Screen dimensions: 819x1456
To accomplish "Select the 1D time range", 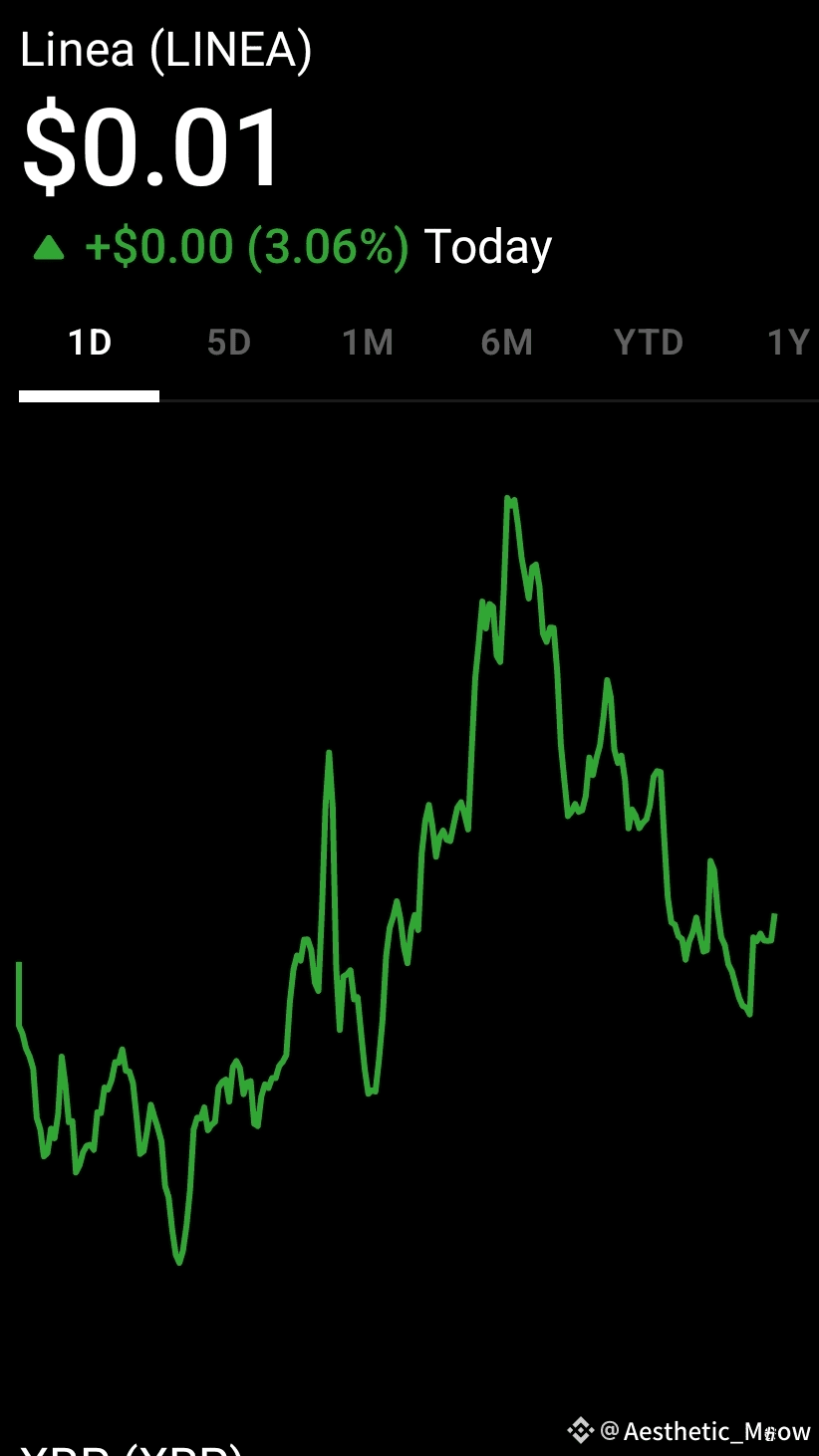I will [x=89, y=344].
